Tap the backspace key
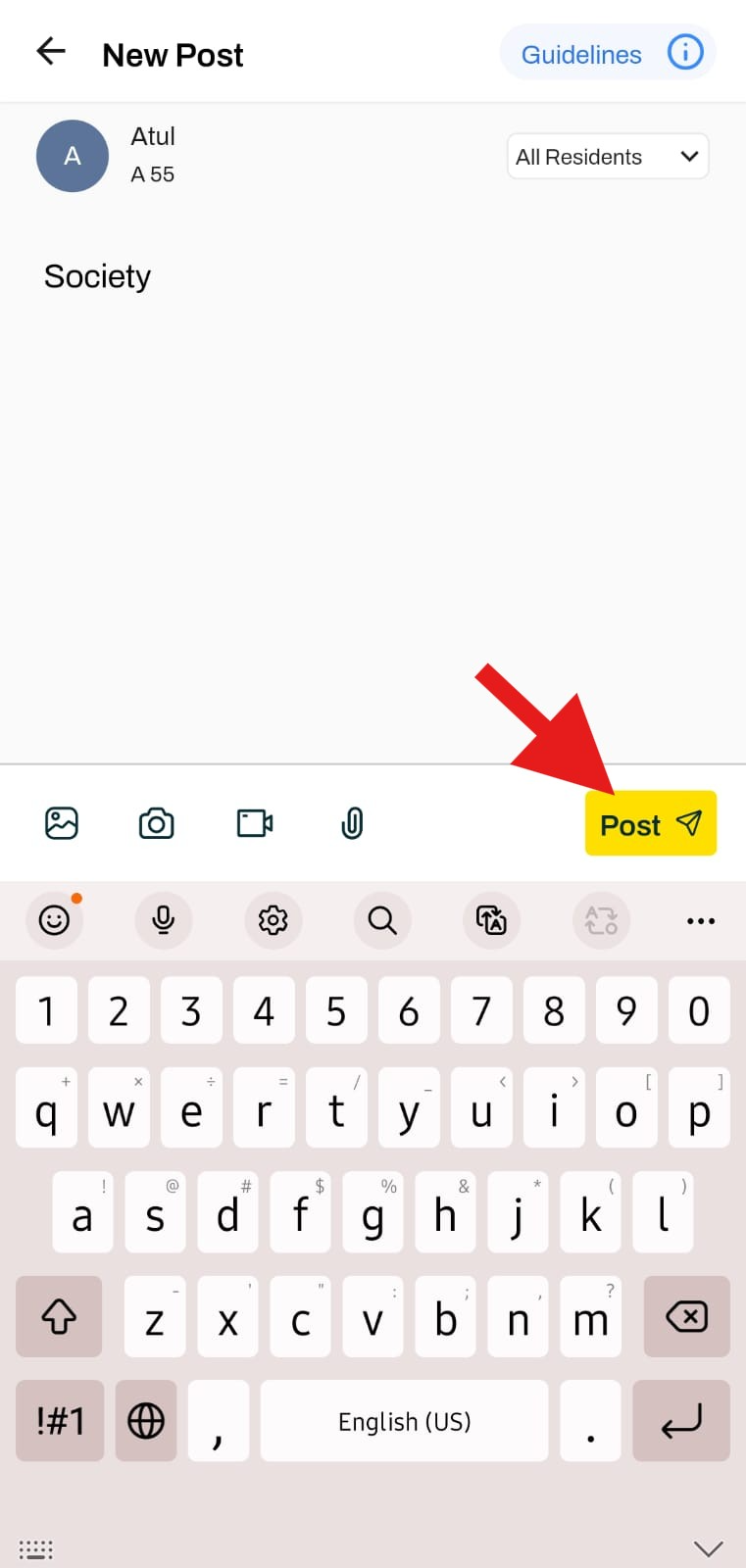 [686, 1316]
